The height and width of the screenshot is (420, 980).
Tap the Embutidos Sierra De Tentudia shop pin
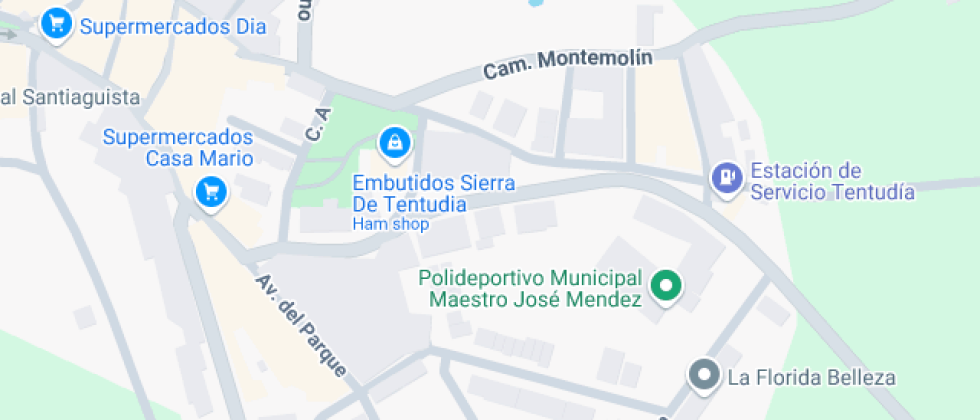pos(394,143)
